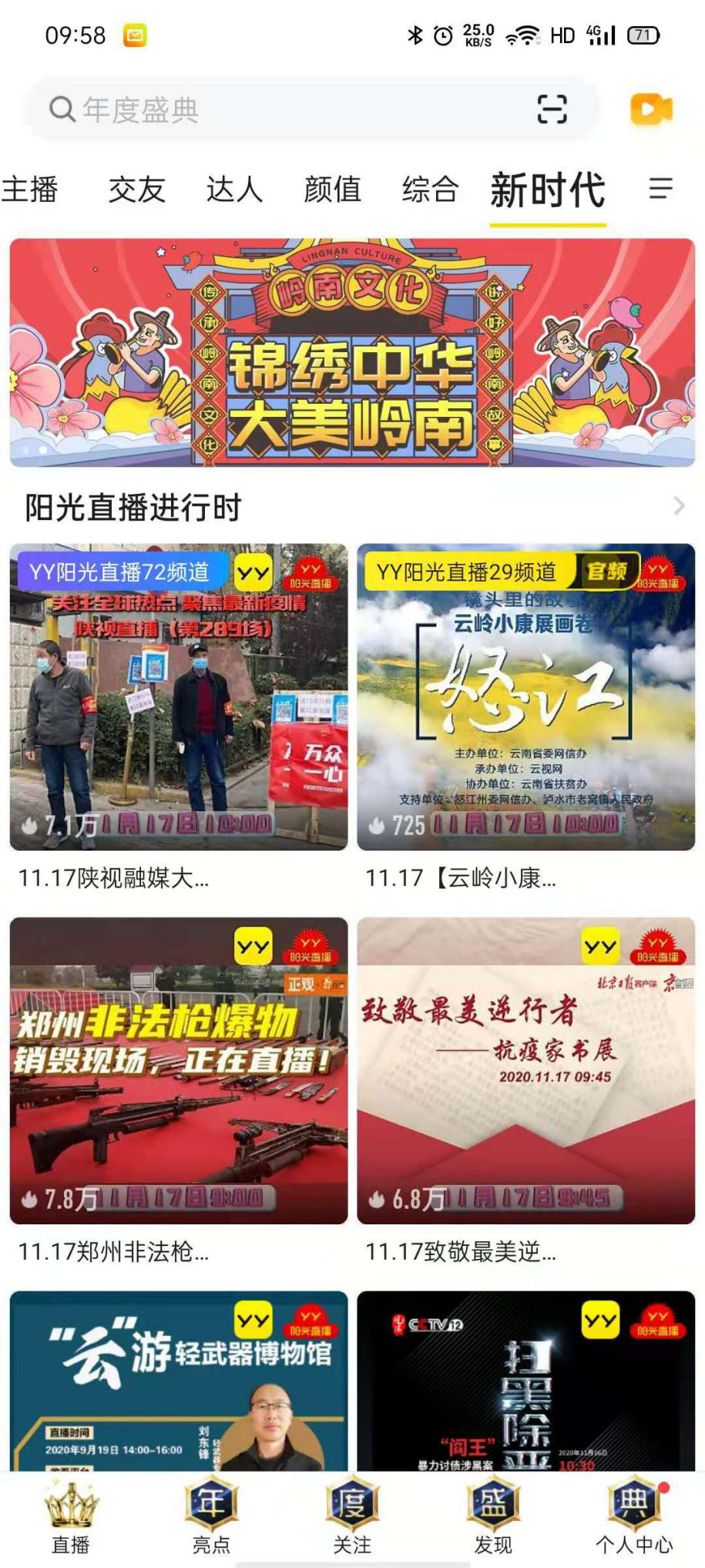Open the 11.17致敬最美逆 stream card
The width and height of the screenshot is (705, 1568).
pos(525,1070)
